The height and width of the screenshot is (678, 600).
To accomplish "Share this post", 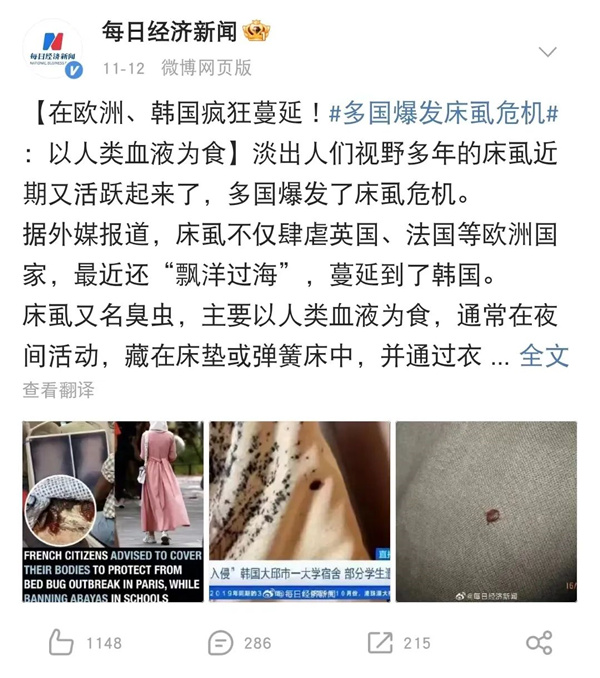I will 539,643.
